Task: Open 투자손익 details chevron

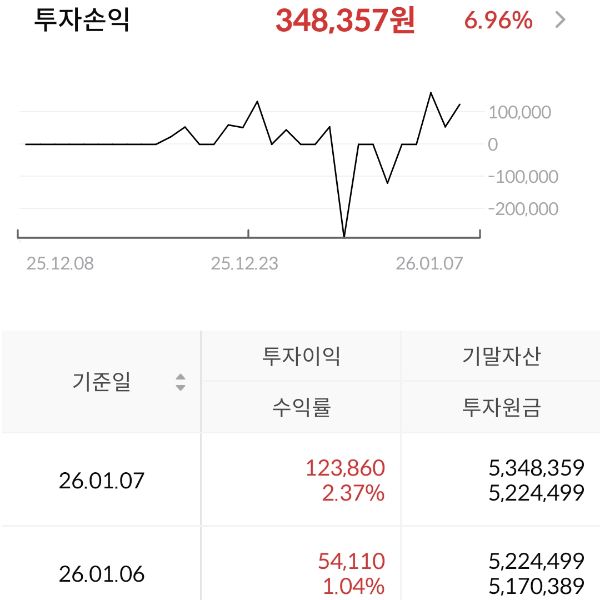Action: pyautogui.click(x=560, y=19)
